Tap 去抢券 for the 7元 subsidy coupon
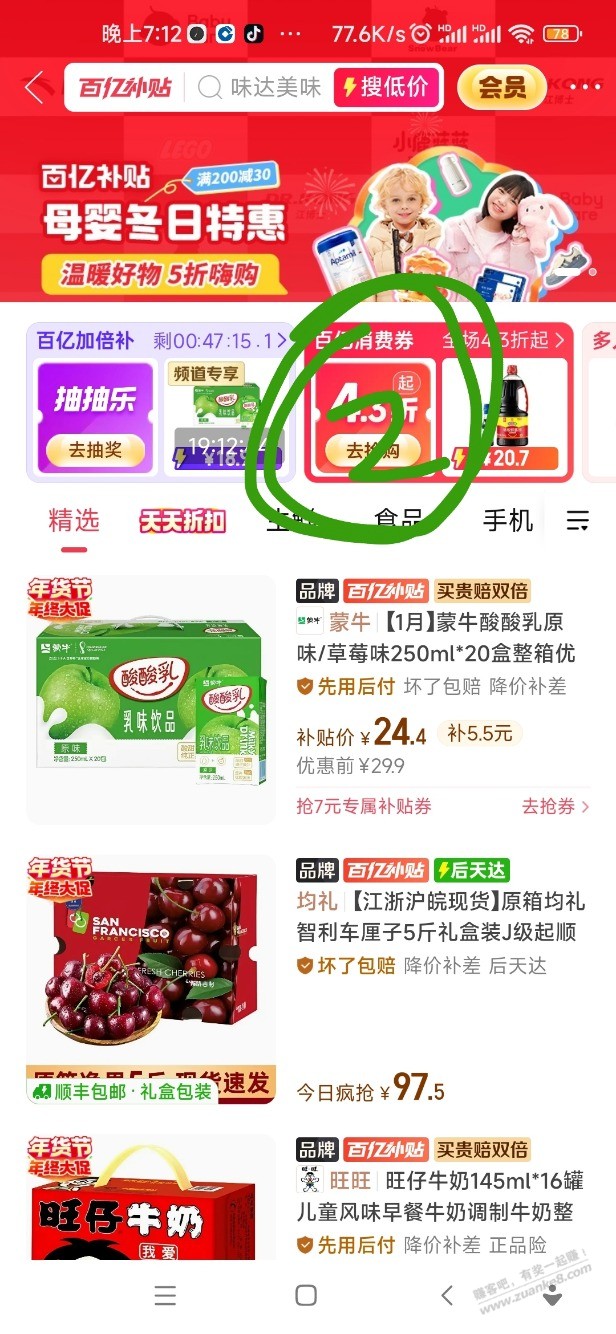Viewport: 616px width, 1334px height. coord(555,806)
